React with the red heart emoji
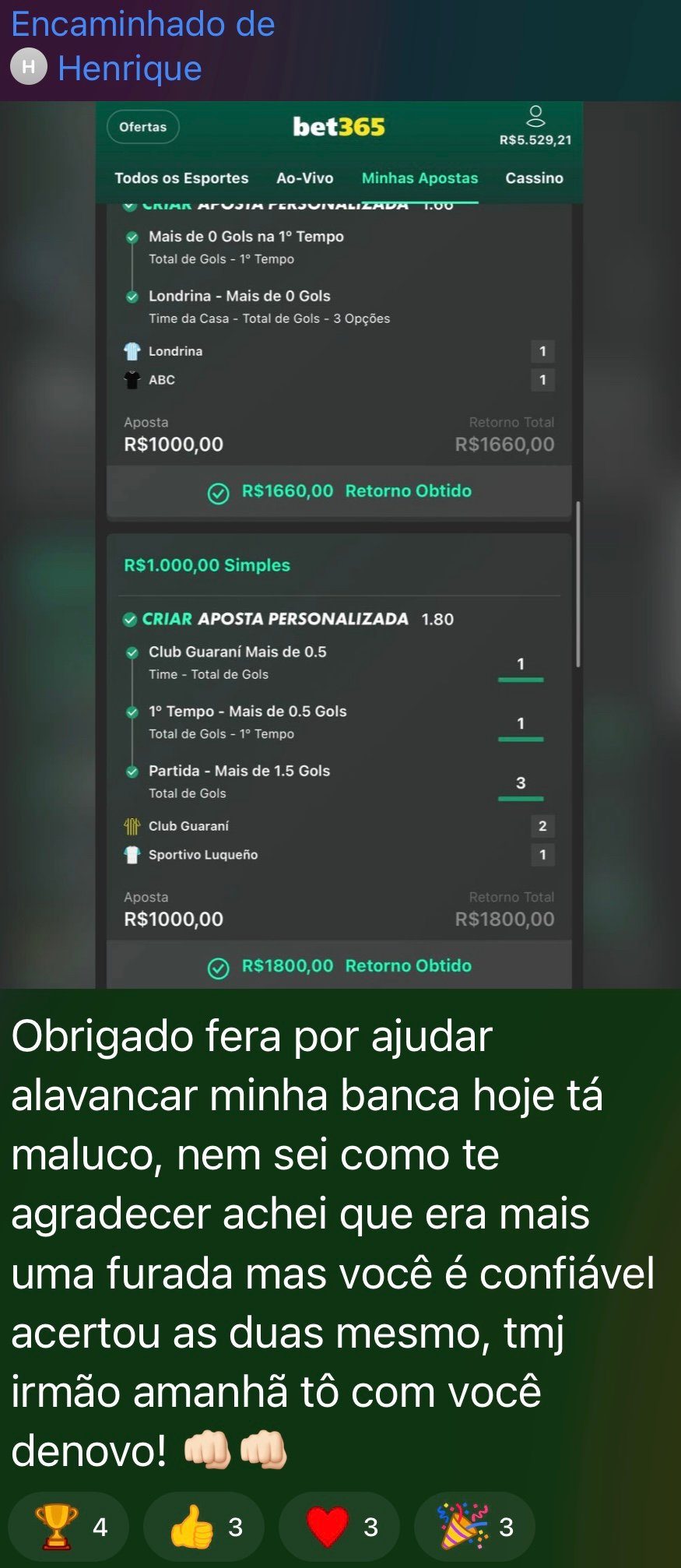681x1568 pixels. click(x=339, y=1527)
